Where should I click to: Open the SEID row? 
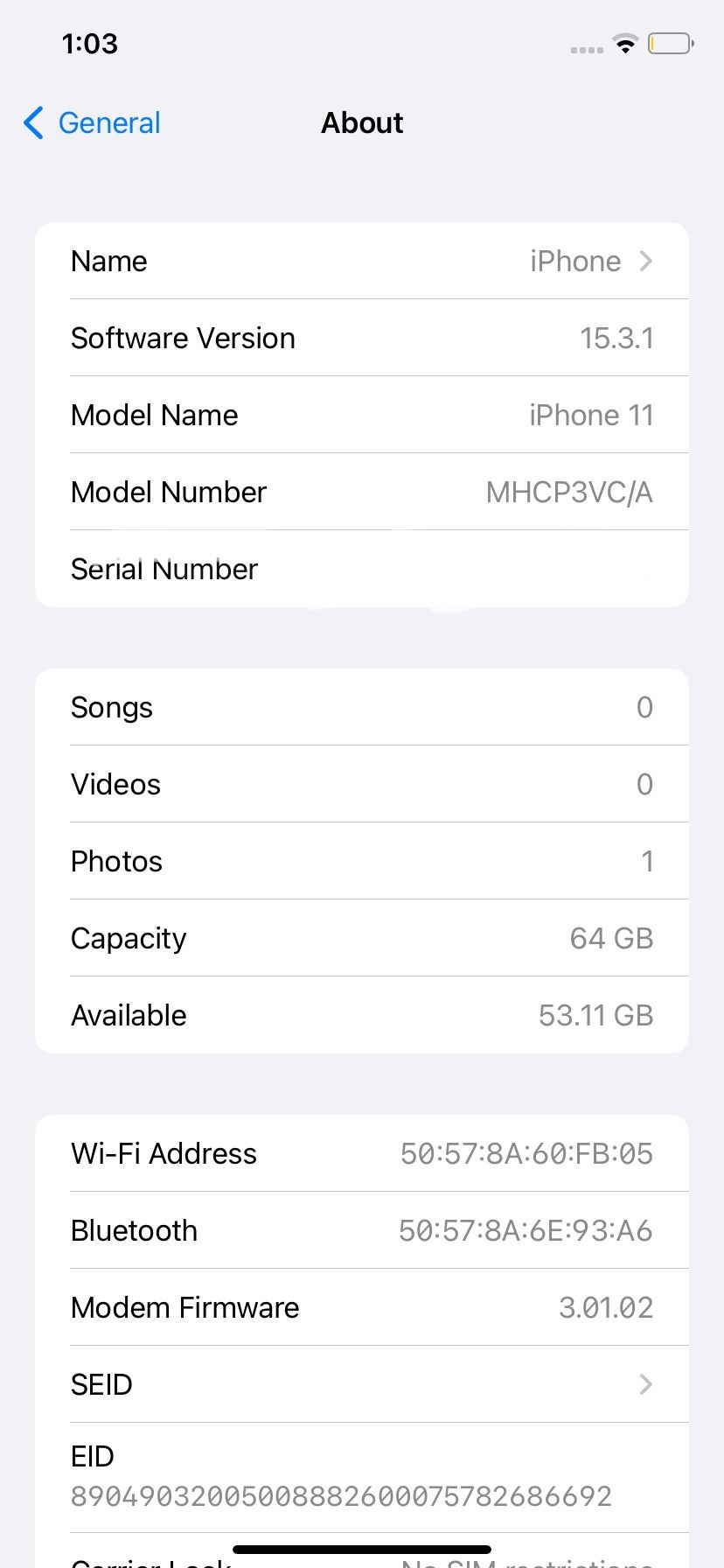click(x=362, y=1384)
